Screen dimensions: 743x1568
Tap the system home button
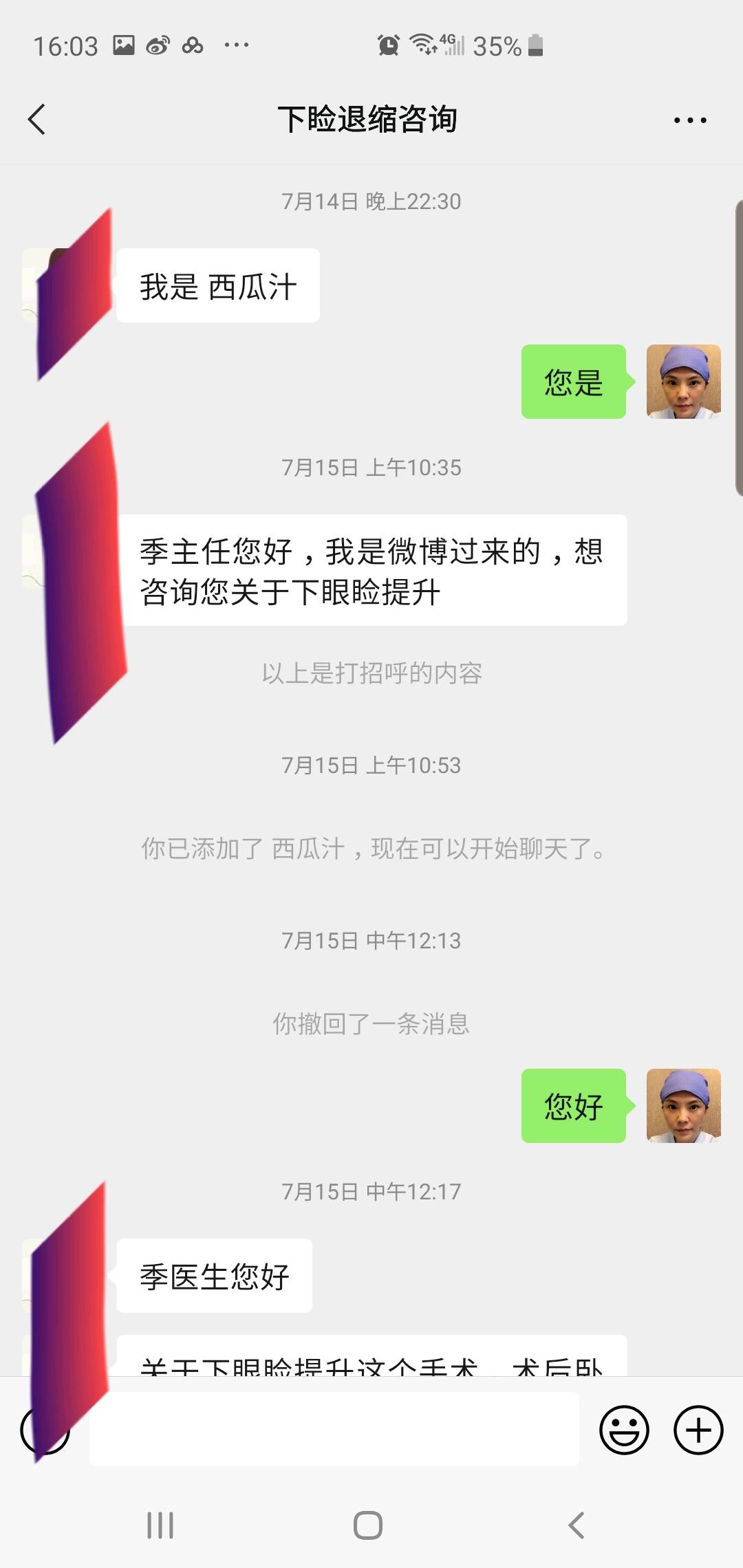pyautogui.click(x=368, y=1525)
